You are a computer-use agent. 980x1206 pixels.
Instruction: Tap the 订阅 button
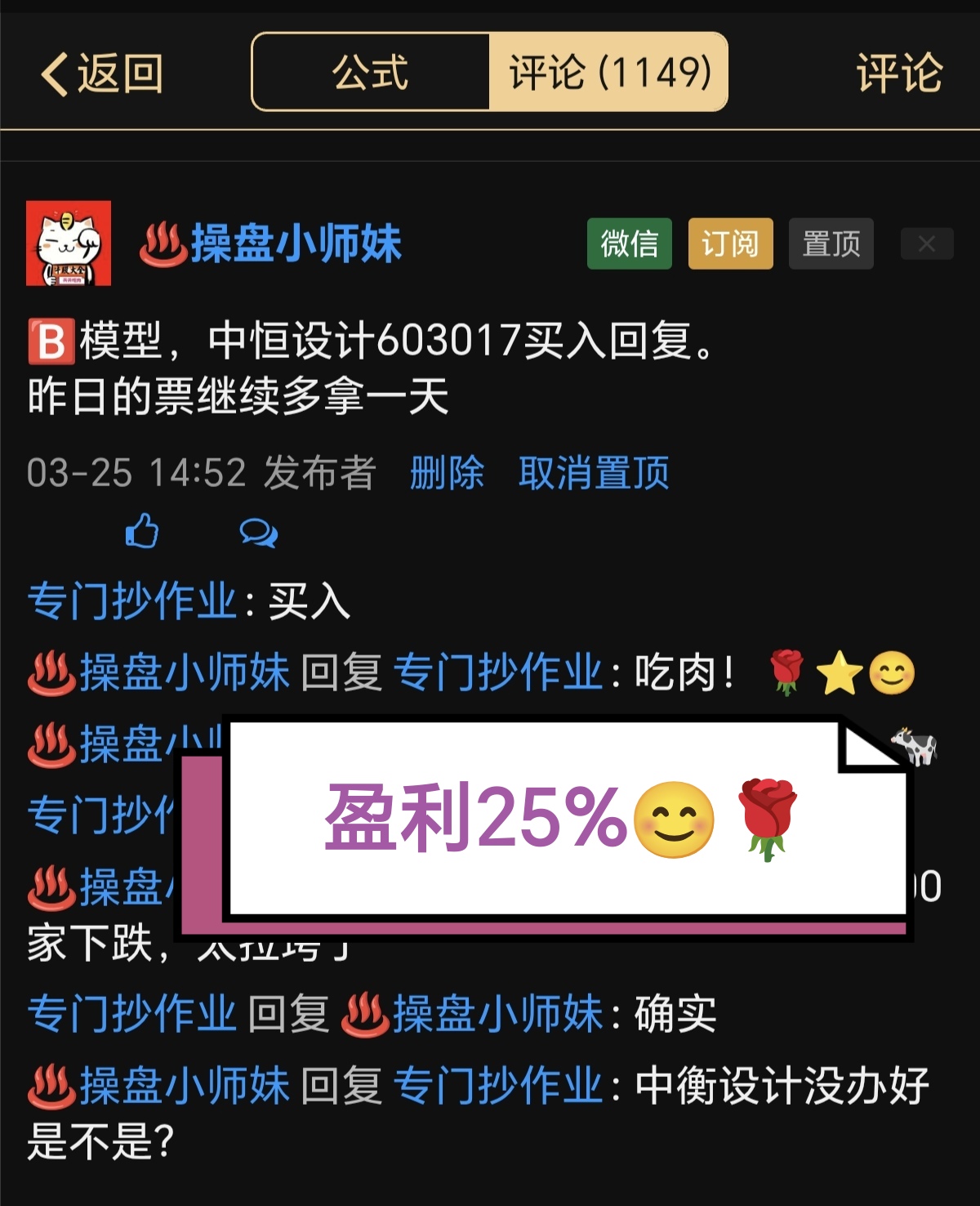pyautogui.click(x=730, y=243)
